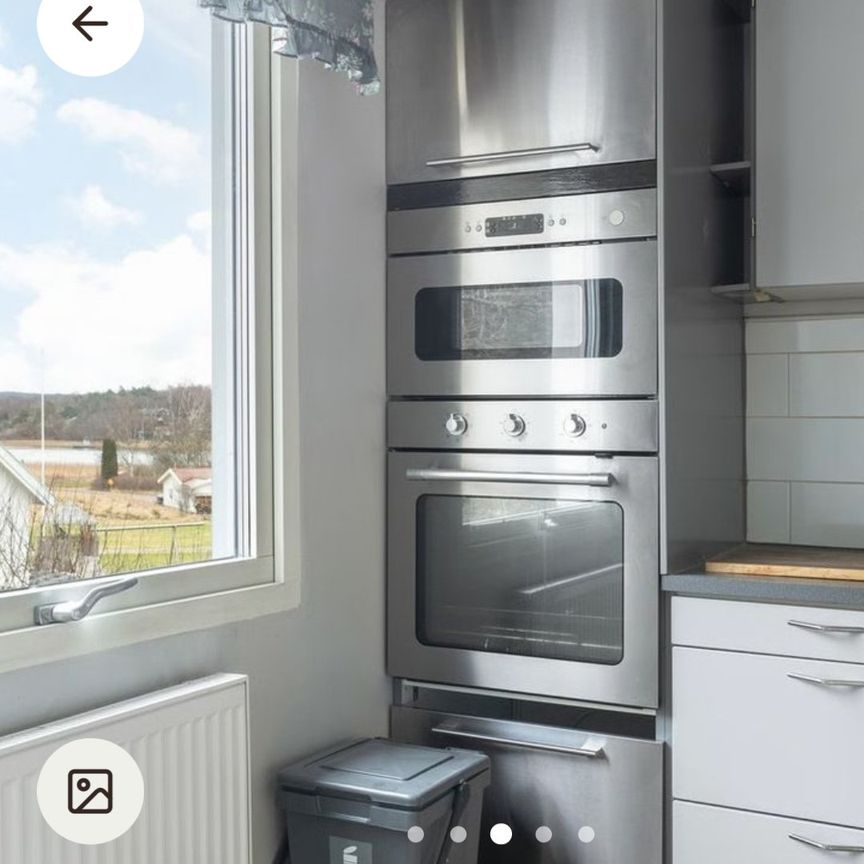Jump to the last photo indicator dot
This screenshot has height=864, width=864.
click(x=586, y=834)
